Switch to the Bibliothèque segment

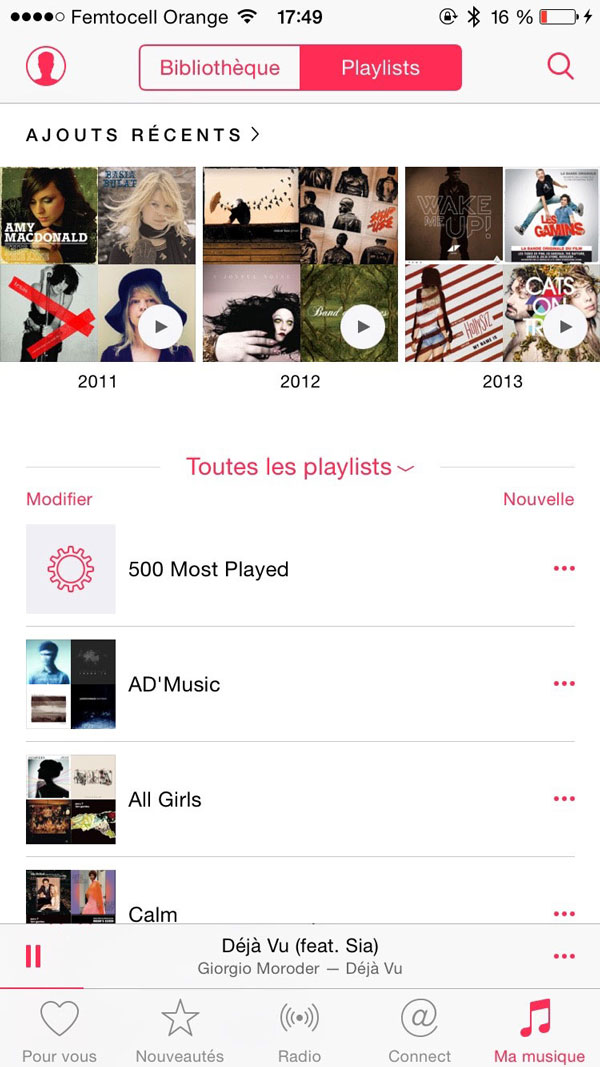coord(220,67)
